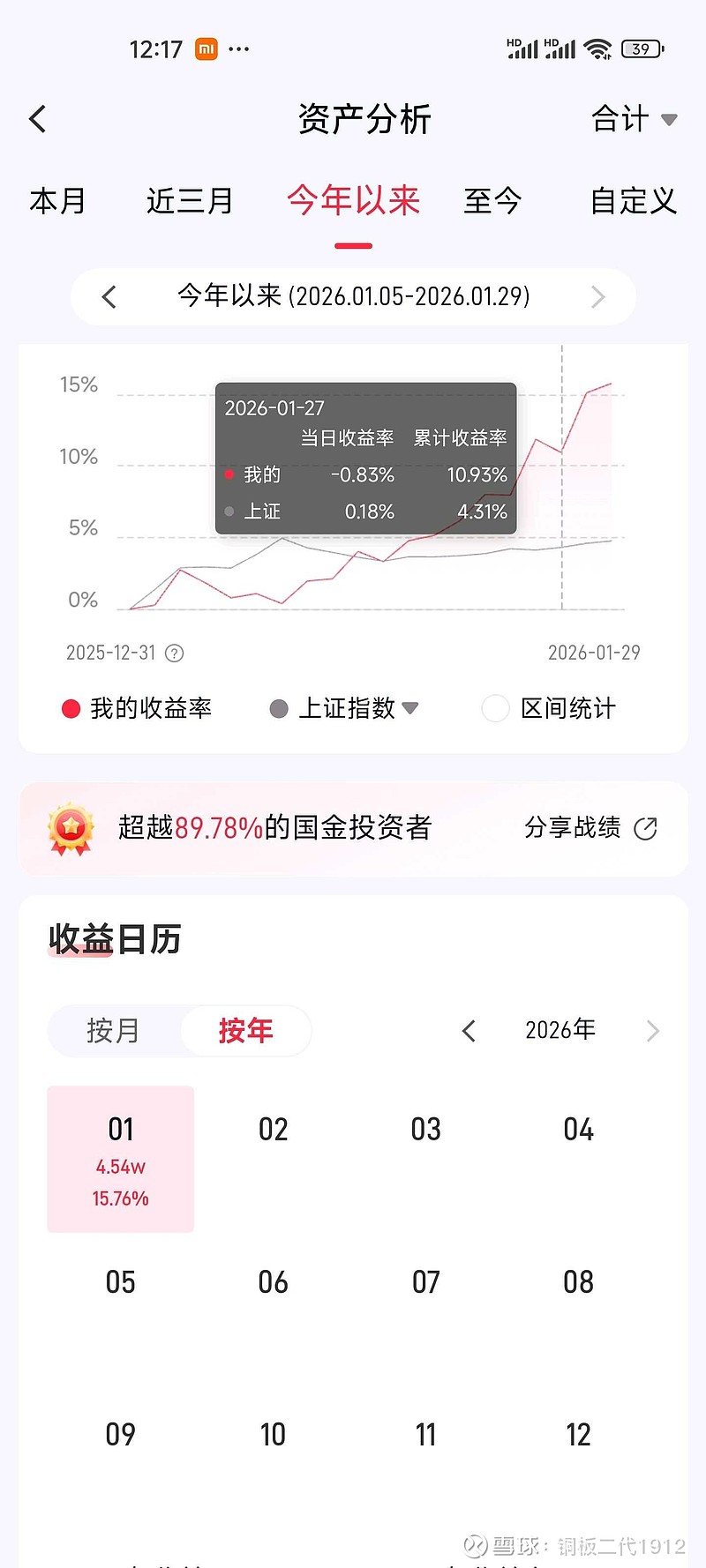Tap the back arrow to leave 资产分析

(37, 117)
